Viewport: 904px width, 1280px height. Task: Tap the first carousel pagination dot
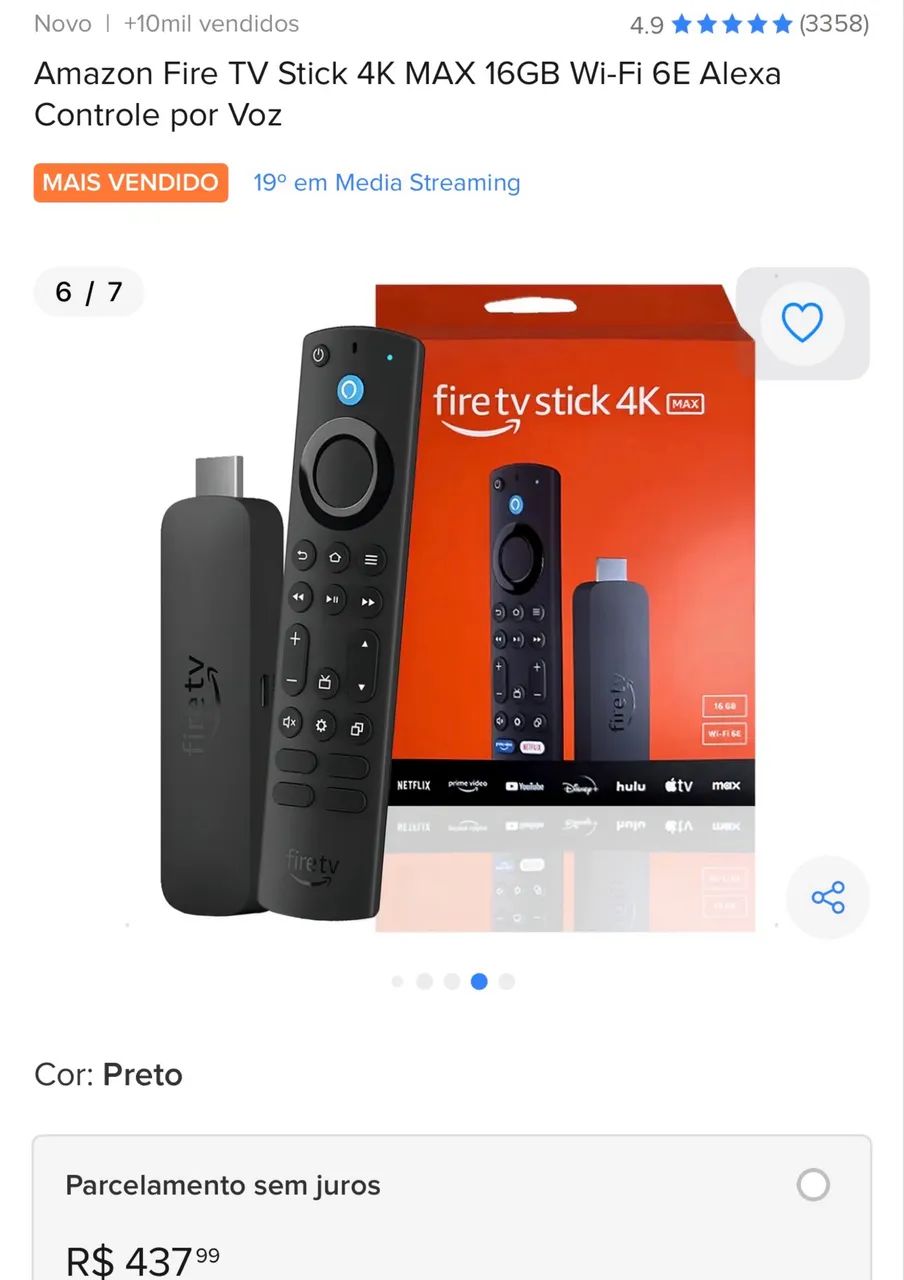click(397, 982)
